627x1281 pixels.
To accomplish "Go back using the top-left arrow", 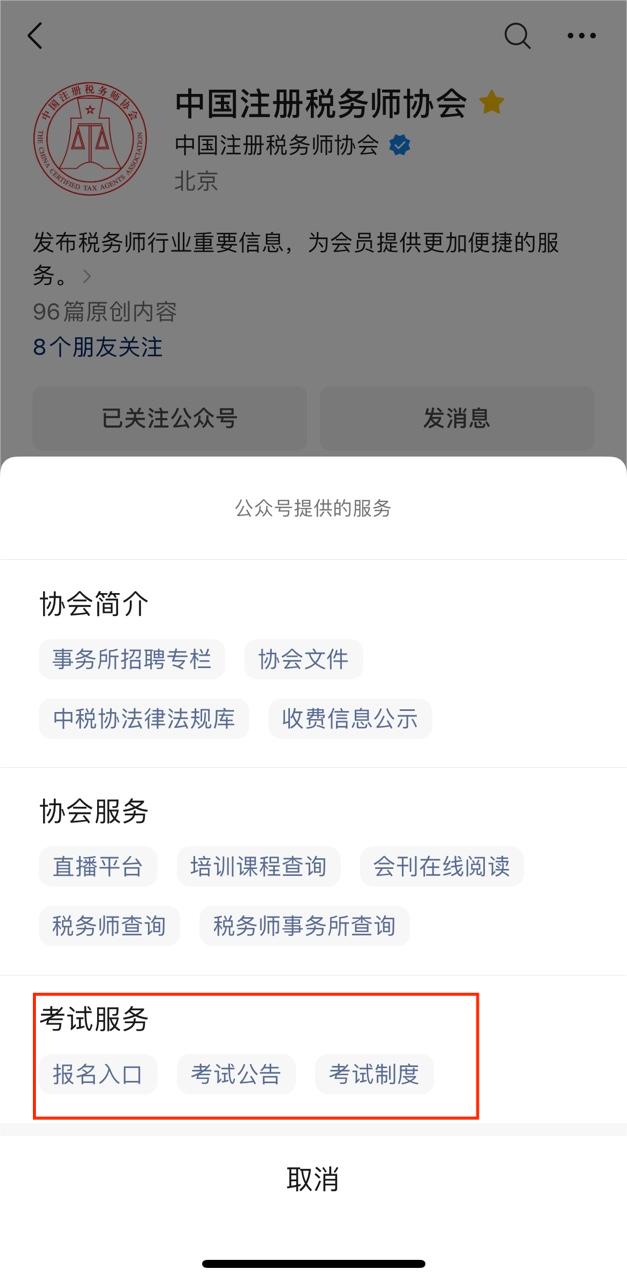I will 35,37.
